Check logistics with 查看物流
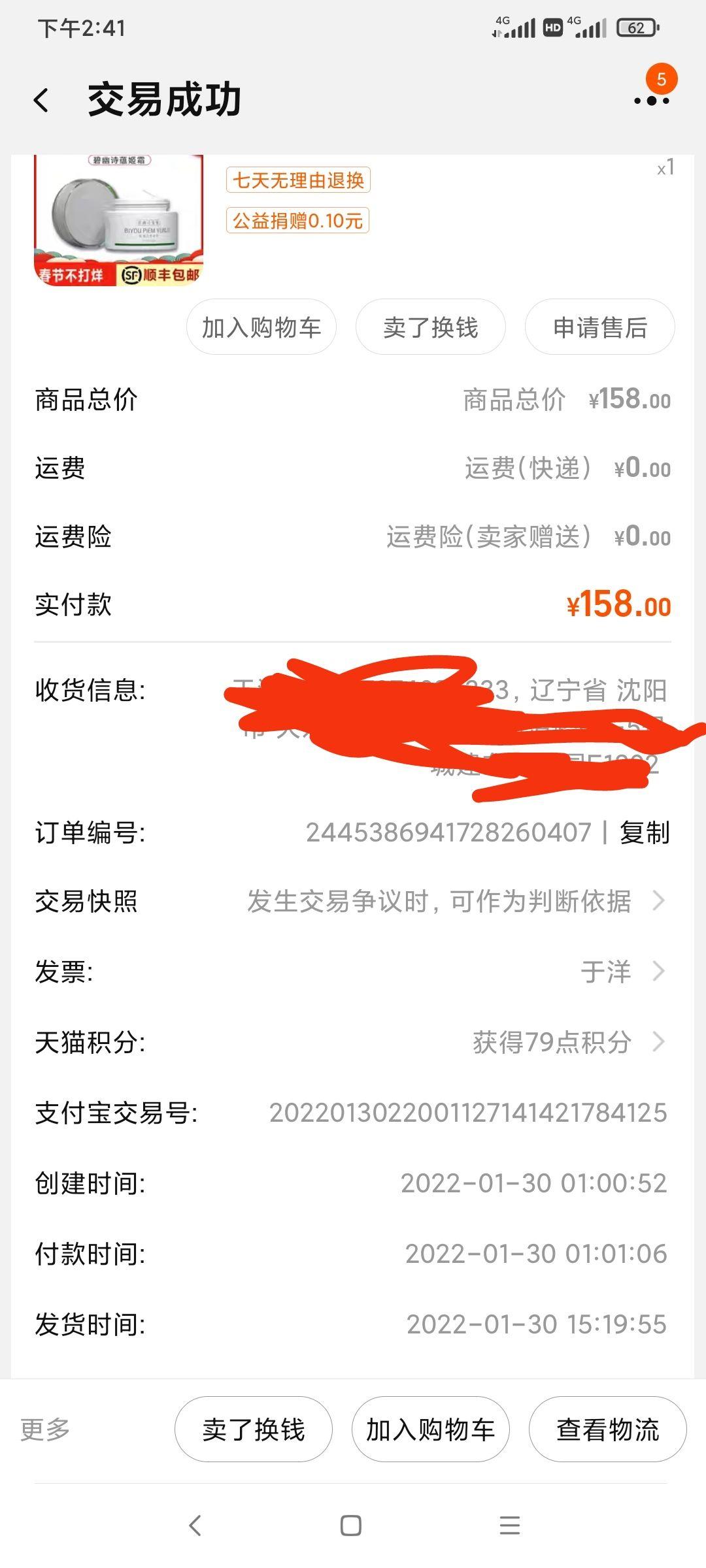Viewport: 706px width, 1568px height. (608, 1429)
